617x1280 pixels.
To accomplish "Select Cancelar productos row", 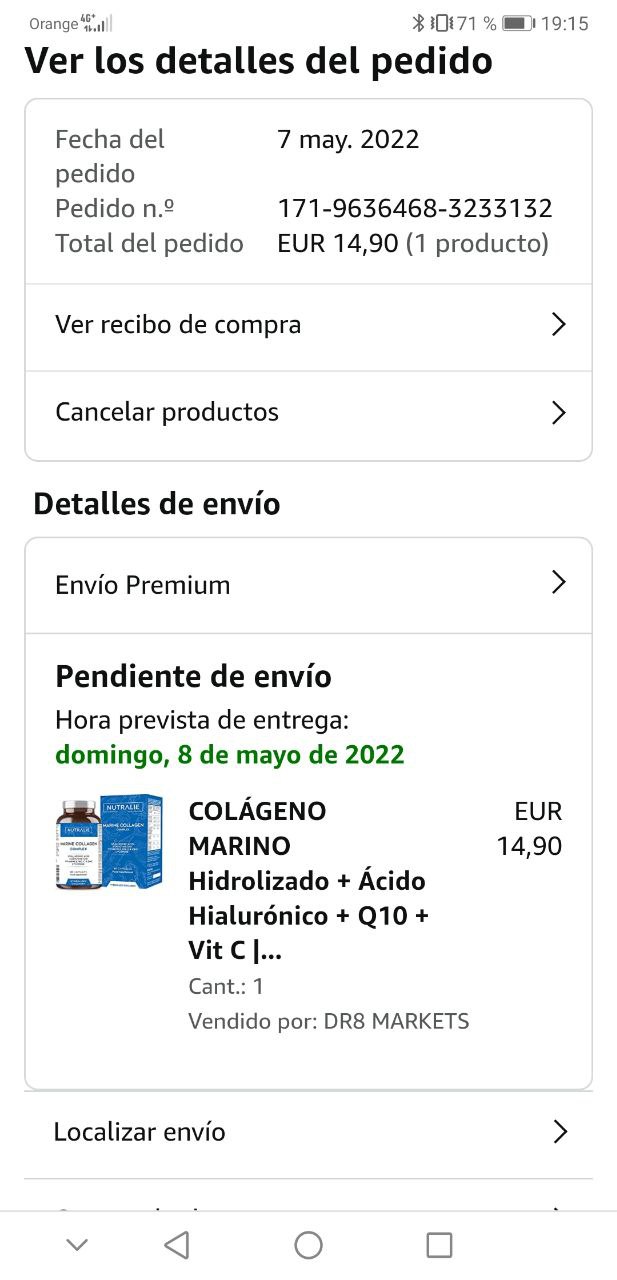I will coord(308,412).
